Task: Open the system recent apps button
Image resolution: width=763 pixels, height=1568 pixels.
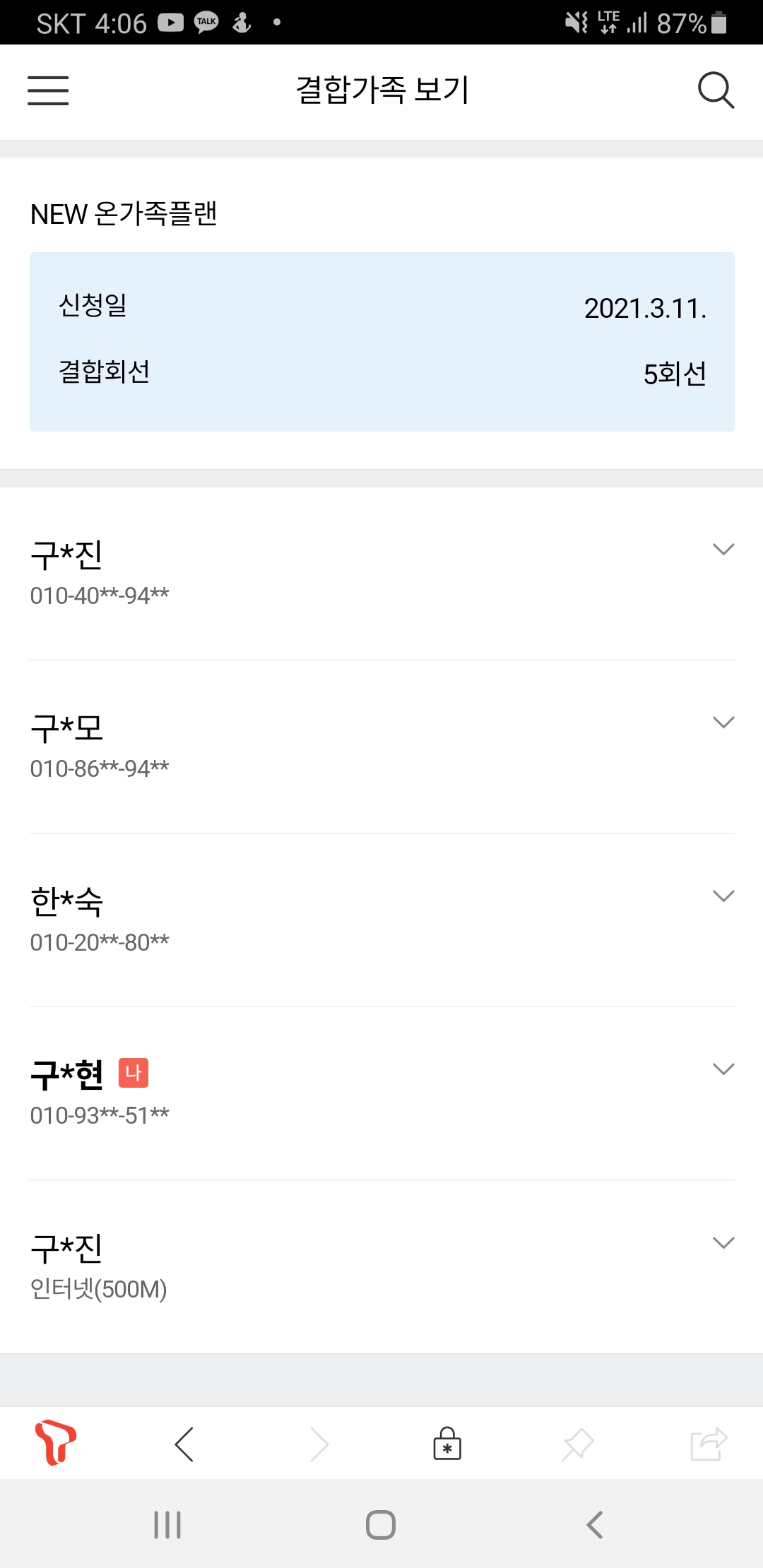Action: pyautogui.click(x=167, y=1525)
